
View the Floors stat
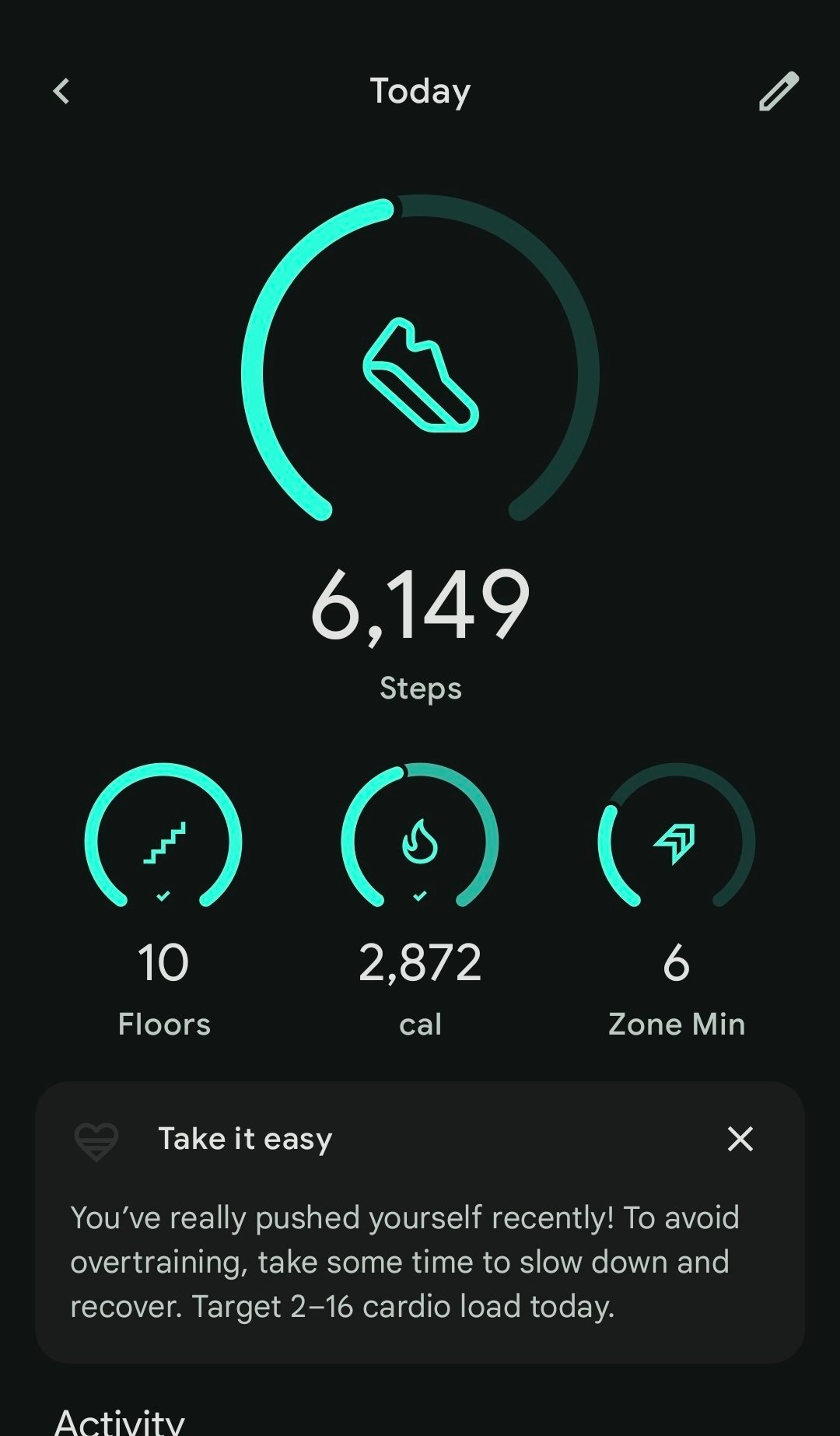[x=163, y=900]
